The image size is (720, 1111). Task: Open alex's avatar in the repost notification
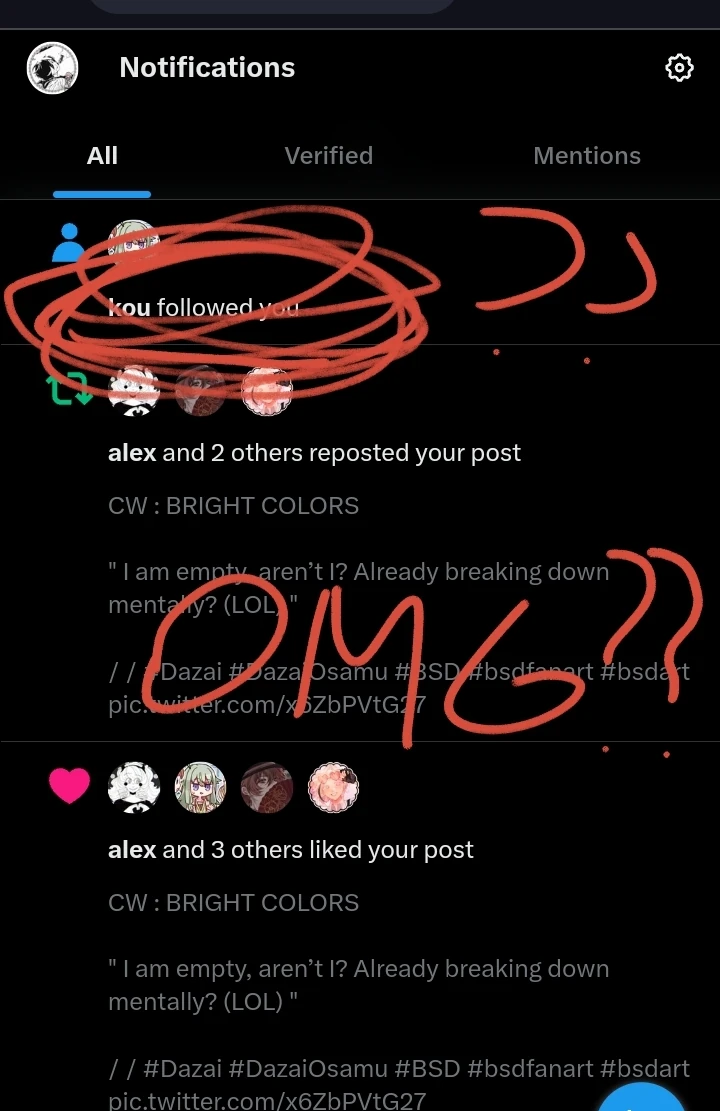pyautogui.click(x=133, y=390)
